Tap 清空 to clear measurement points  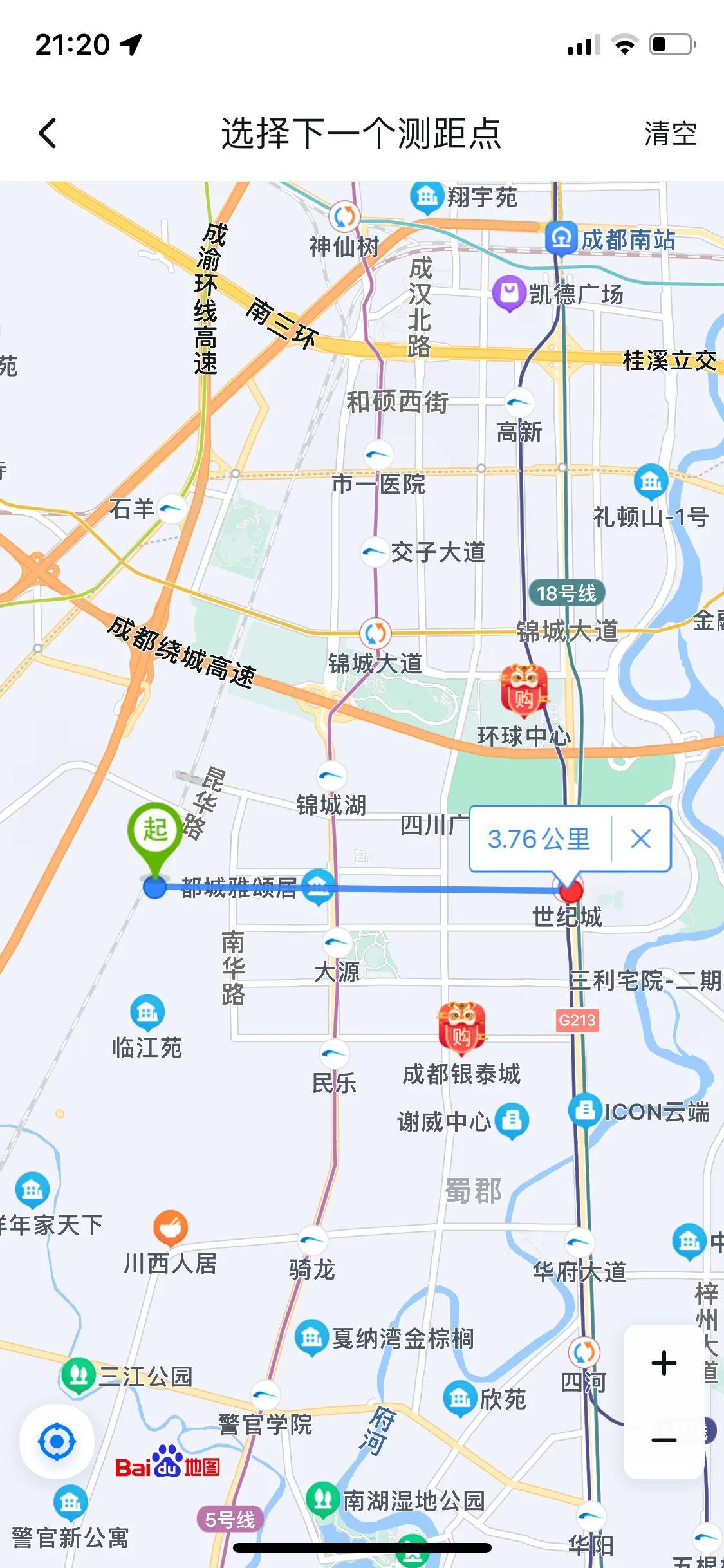pyautogui.click(x=671, y=133)
